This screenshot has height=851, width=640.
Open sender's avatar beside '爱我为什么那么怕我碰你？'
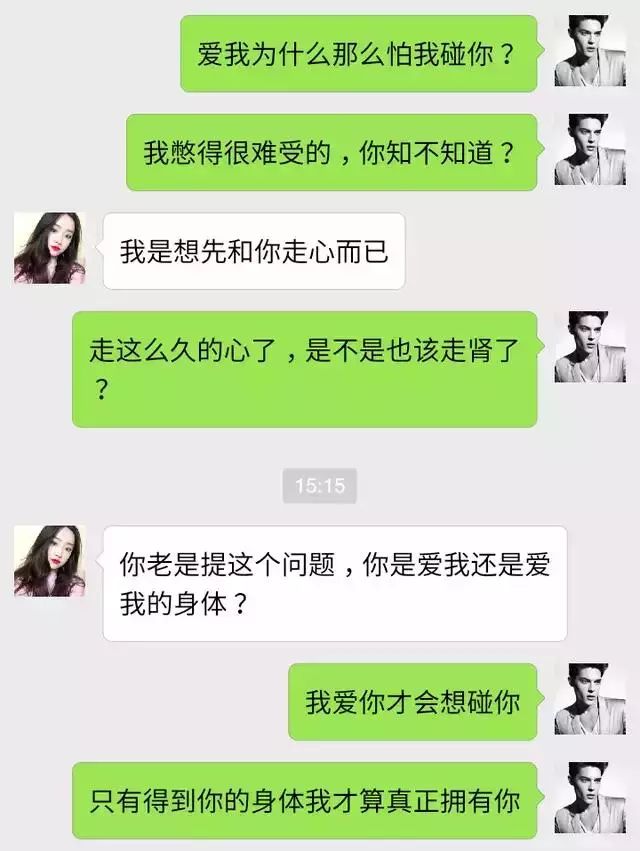point(589,51)
